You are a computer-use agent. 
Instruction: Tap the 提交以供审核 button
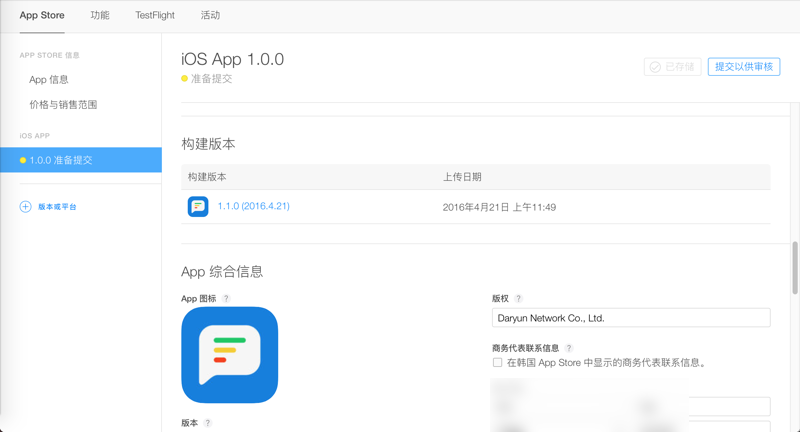tap(744, 67)
